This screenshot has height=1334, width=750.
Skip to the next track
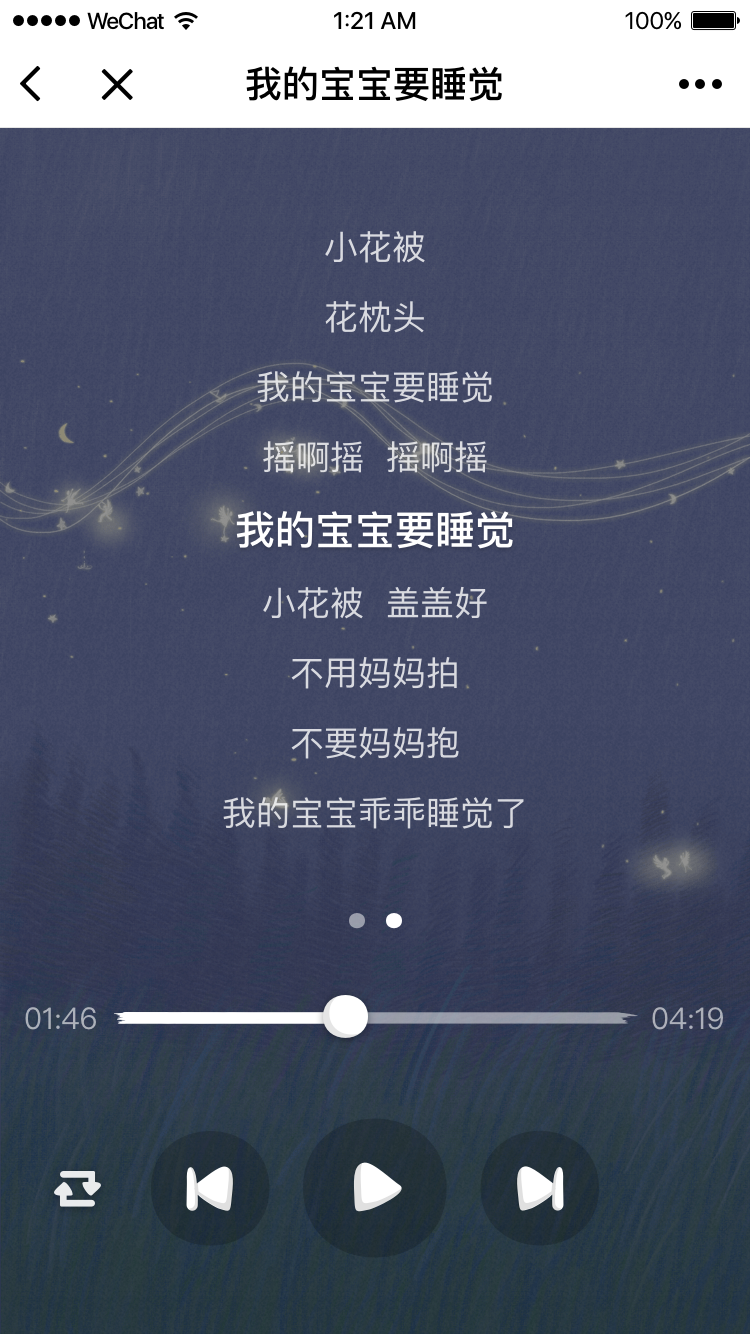point(540,1188)
